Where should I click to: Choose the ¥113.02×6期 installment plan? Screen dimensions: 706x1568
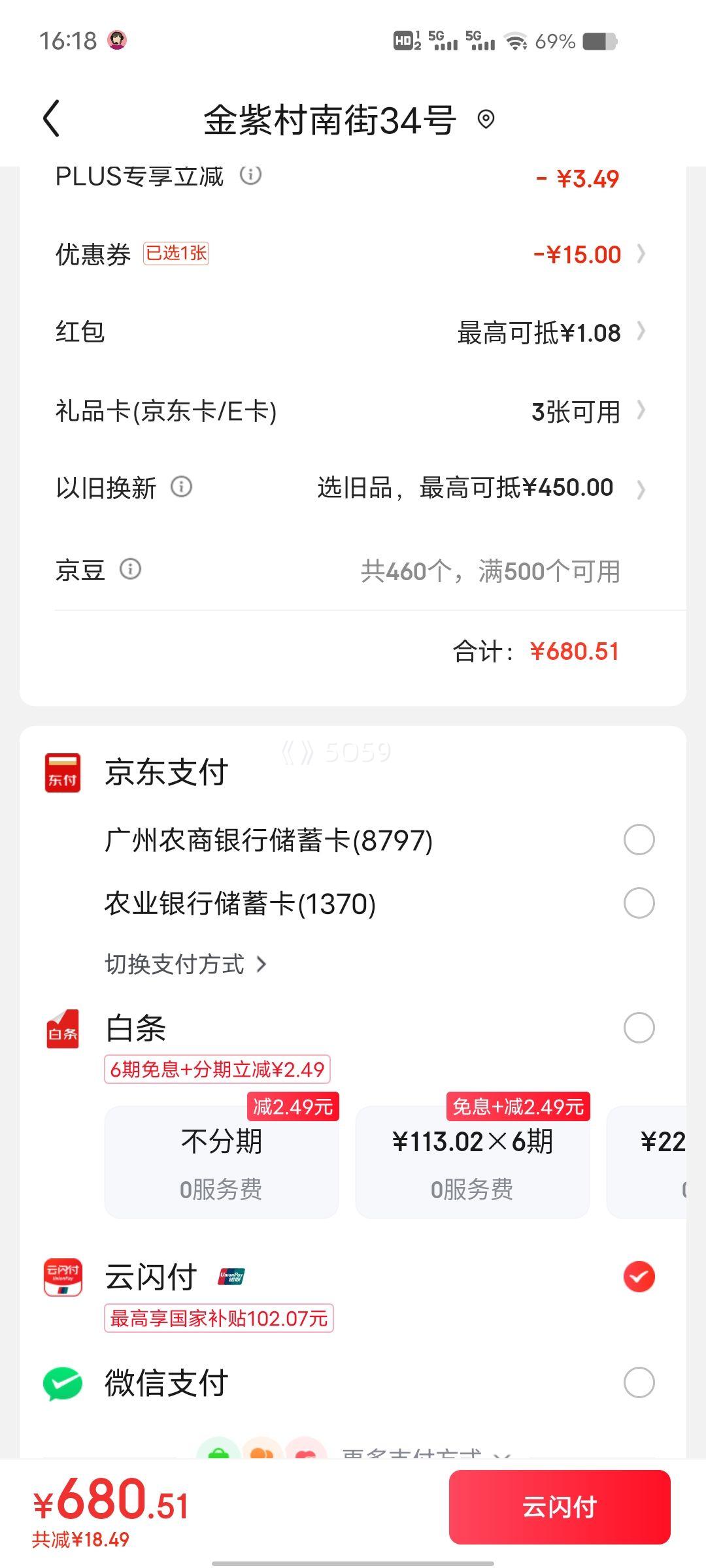(x=473, y=1162)
